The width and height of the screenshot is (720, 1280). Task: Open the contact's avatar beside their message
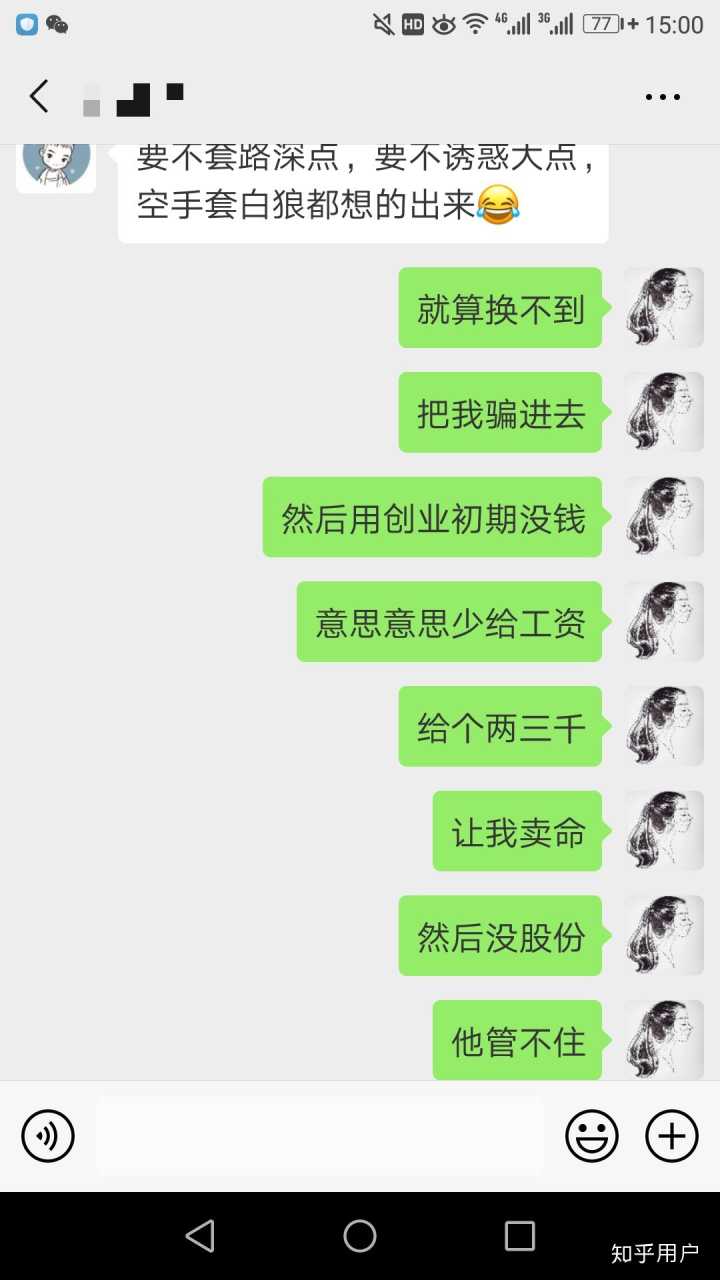tap(56, 166)
